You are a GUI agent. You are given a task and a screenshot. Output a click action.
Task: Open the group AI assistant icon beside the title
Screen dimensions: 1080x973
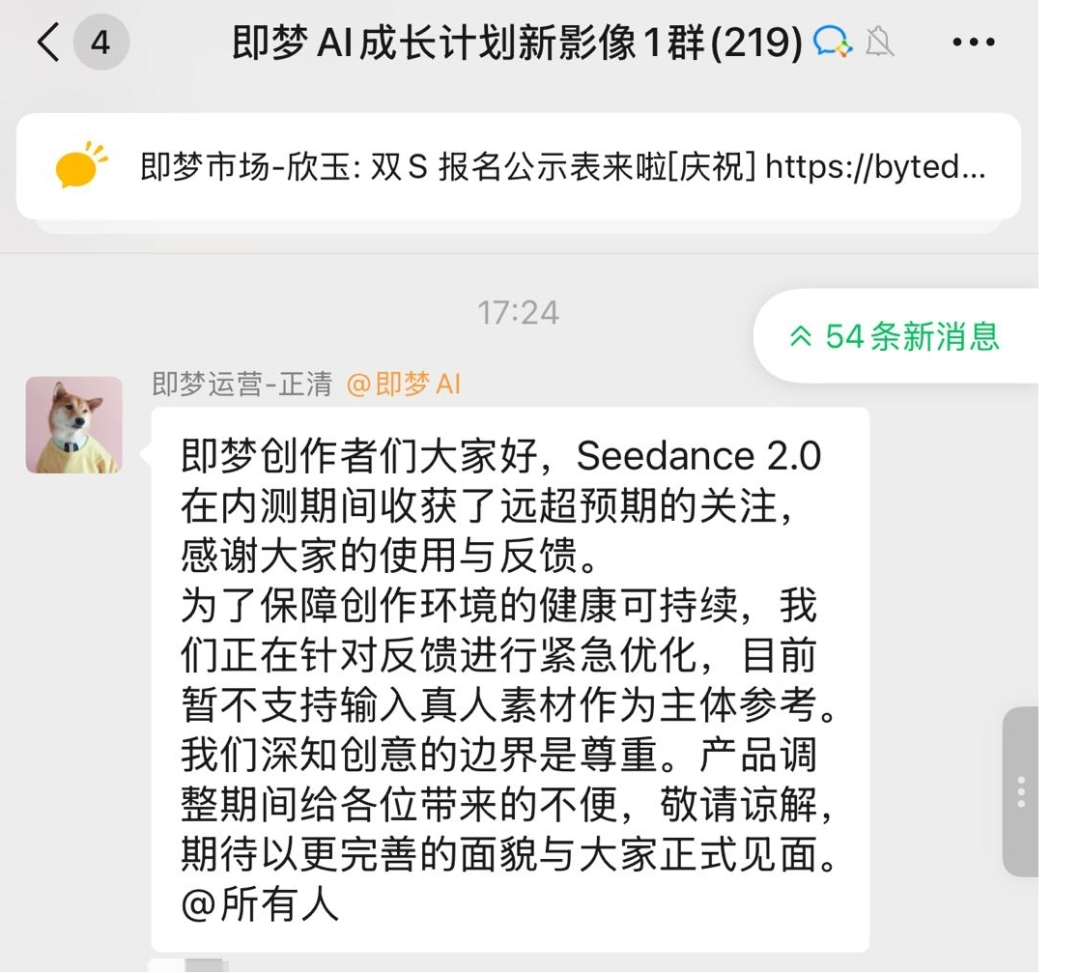[x=832, y=43]
